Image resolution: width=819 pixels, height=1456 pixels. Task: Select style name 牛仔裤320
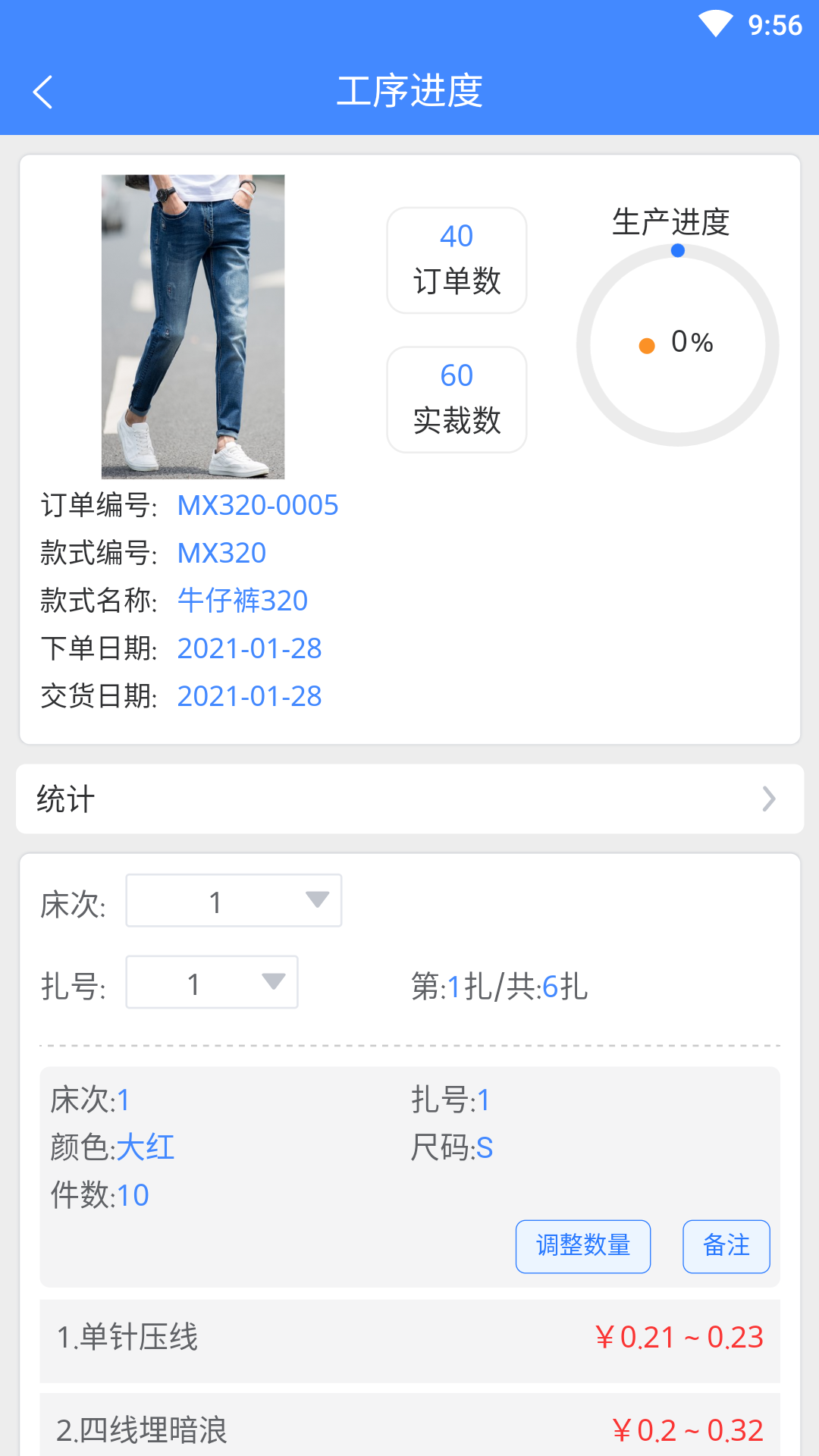[x=243, y=601]
